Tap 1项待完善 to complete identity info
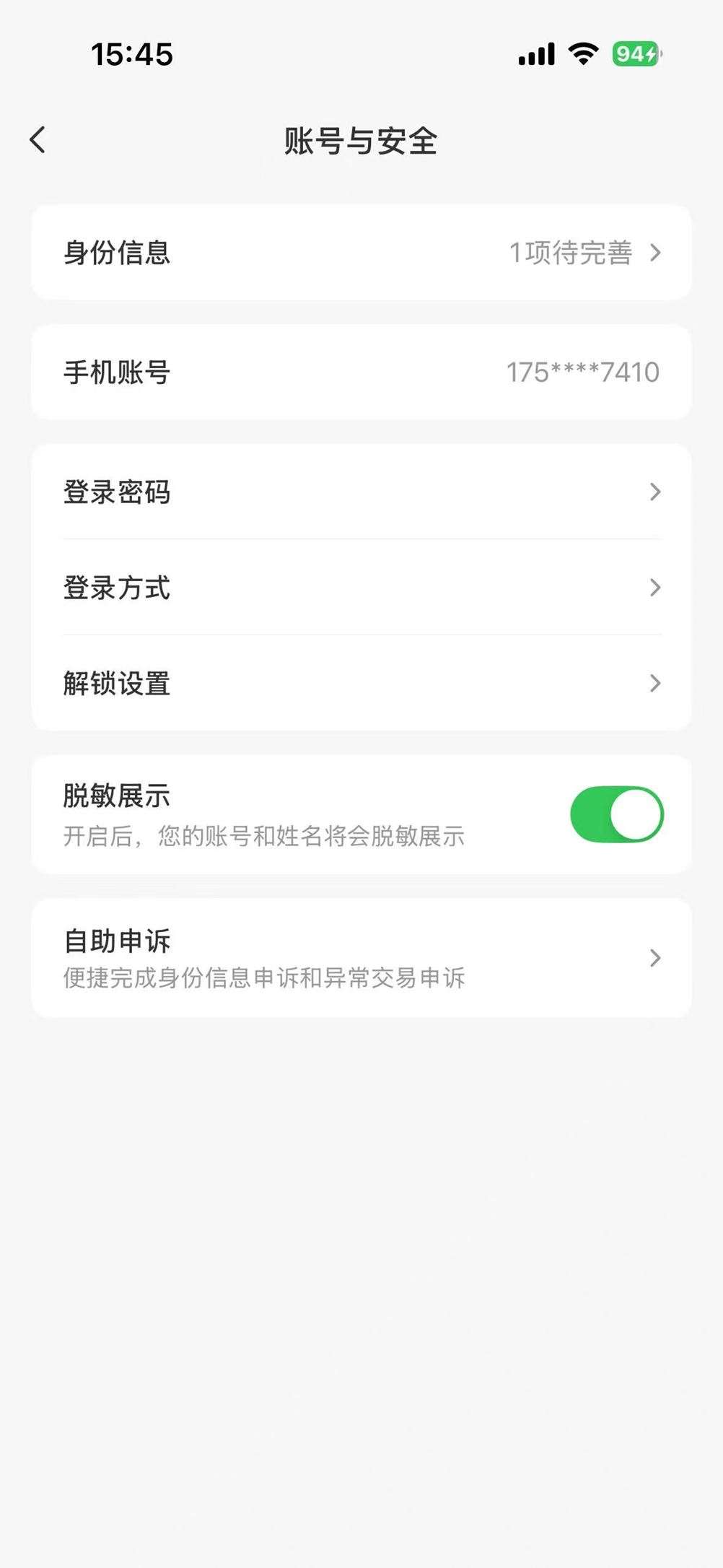 coord(570,253)
